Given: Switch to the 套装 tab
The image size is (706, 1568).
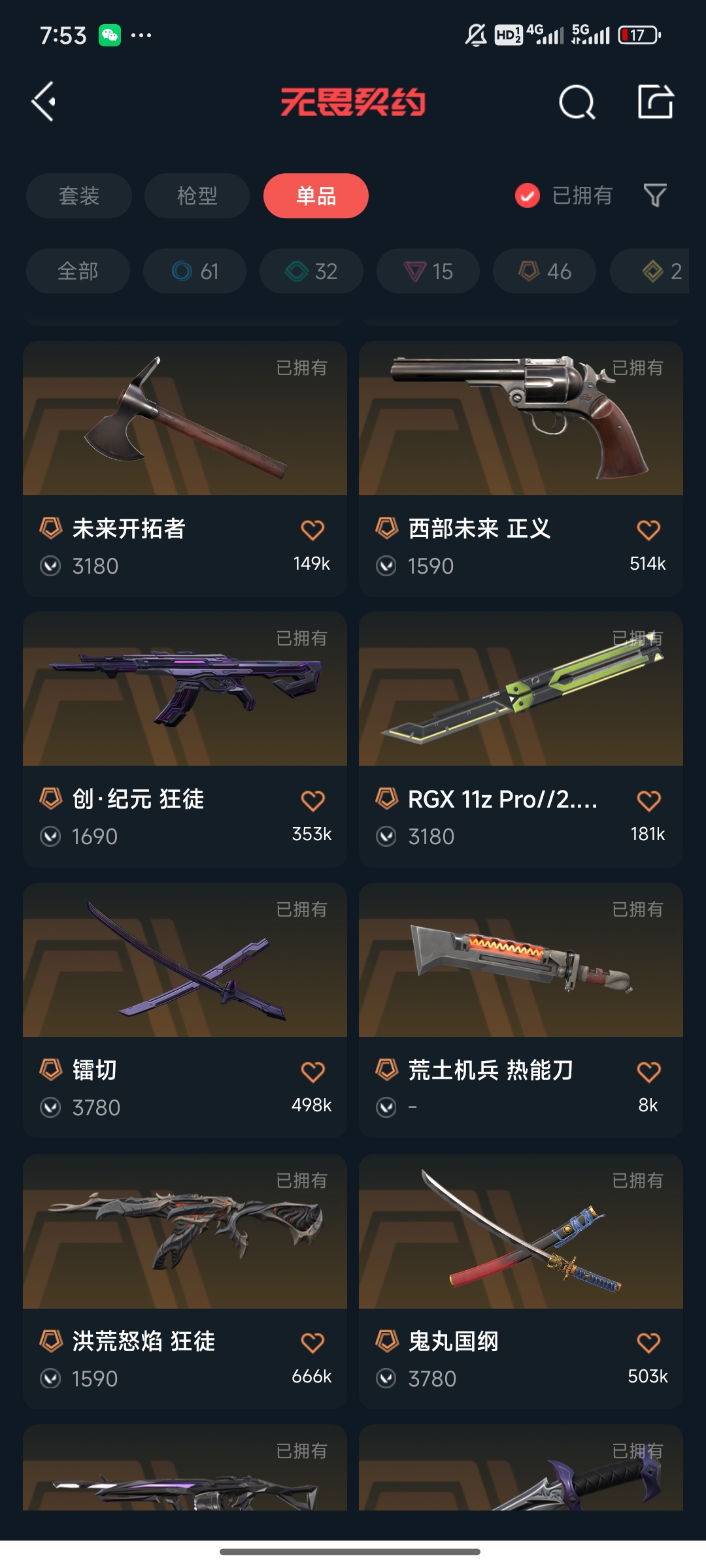Looking at the screenshot, I should tap(79, 195).
